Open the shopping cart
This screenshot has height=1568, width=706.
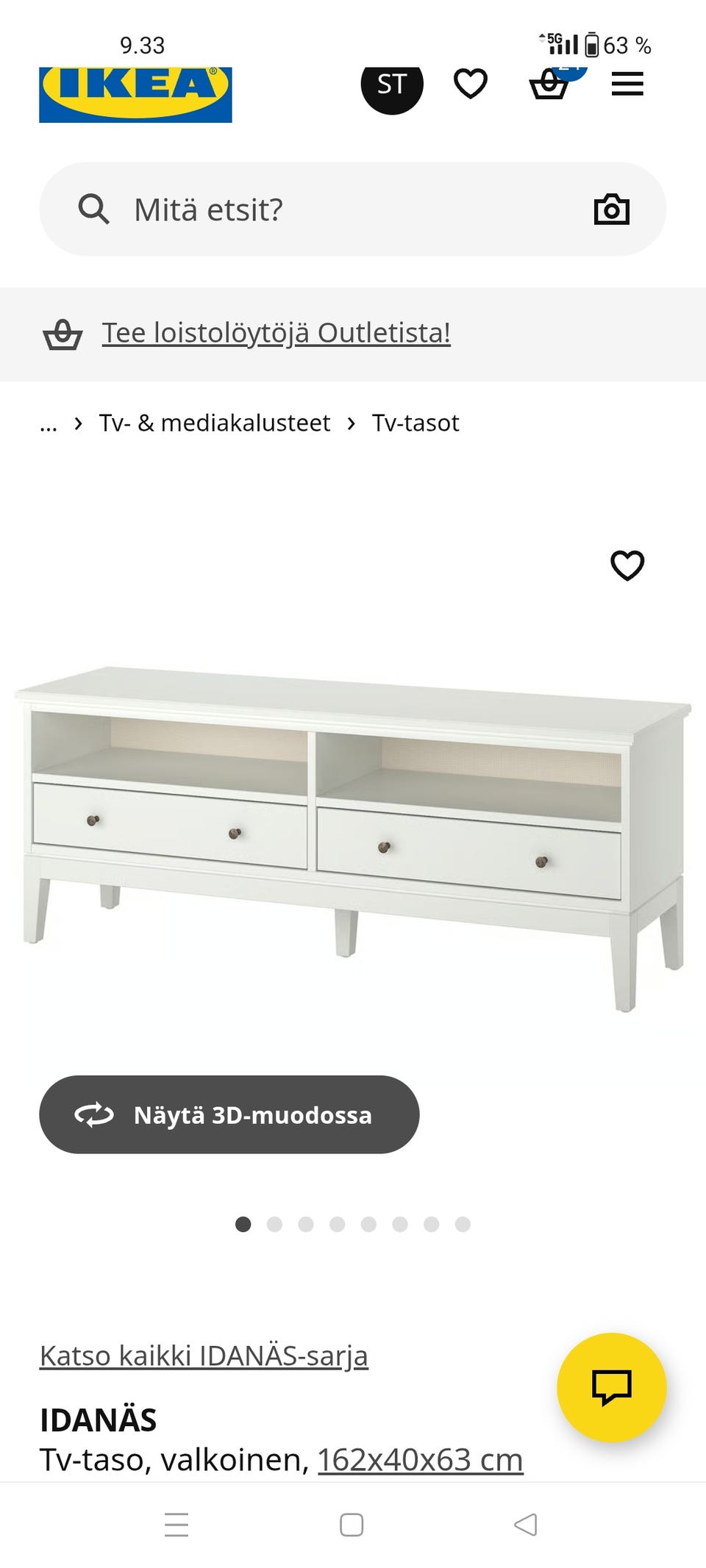549,83
